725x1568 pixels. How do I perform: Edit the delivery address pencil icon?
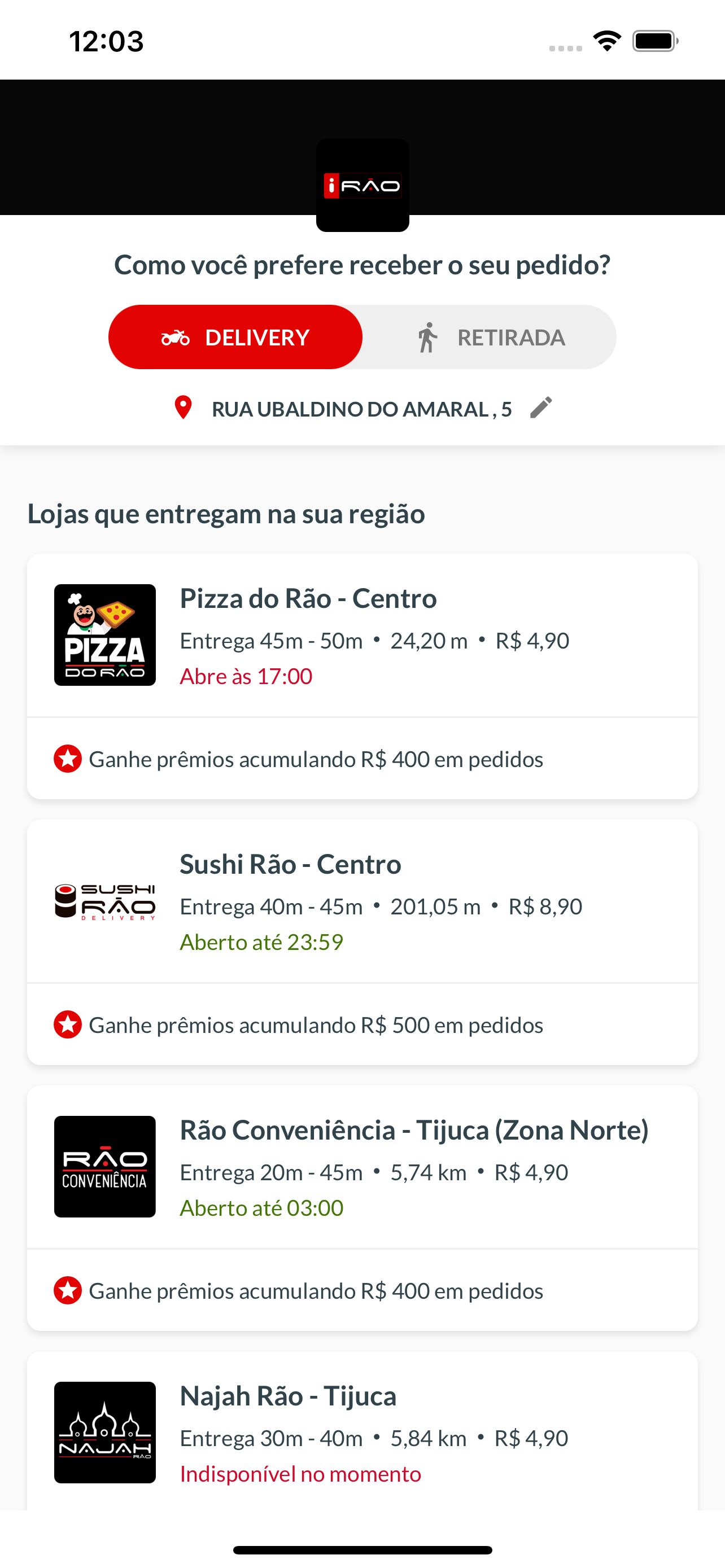point(540,408)
